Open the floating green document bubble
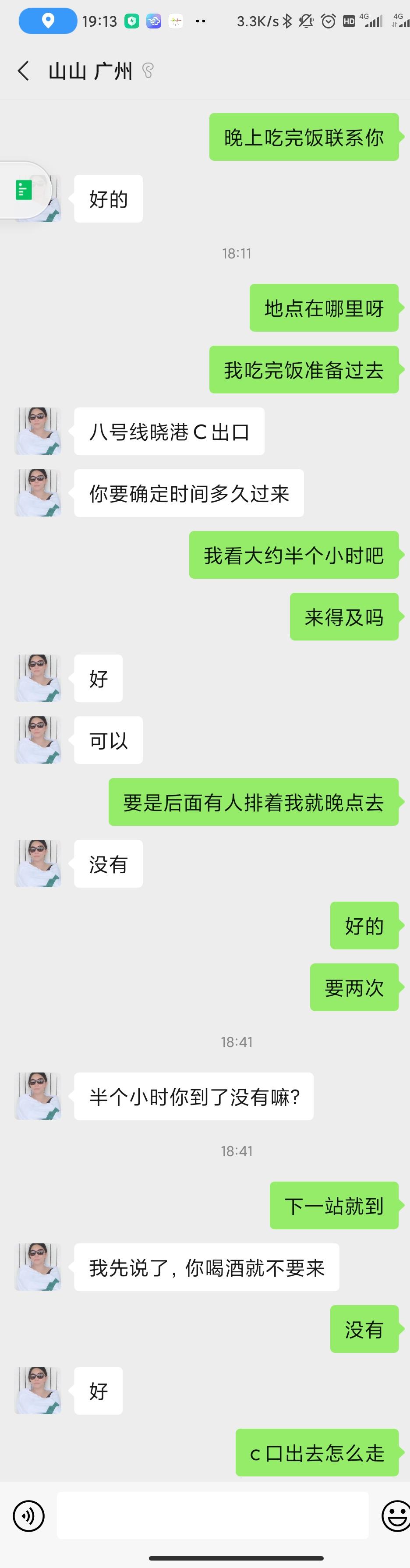410x1568 pixels. click(x=23, y=191)
